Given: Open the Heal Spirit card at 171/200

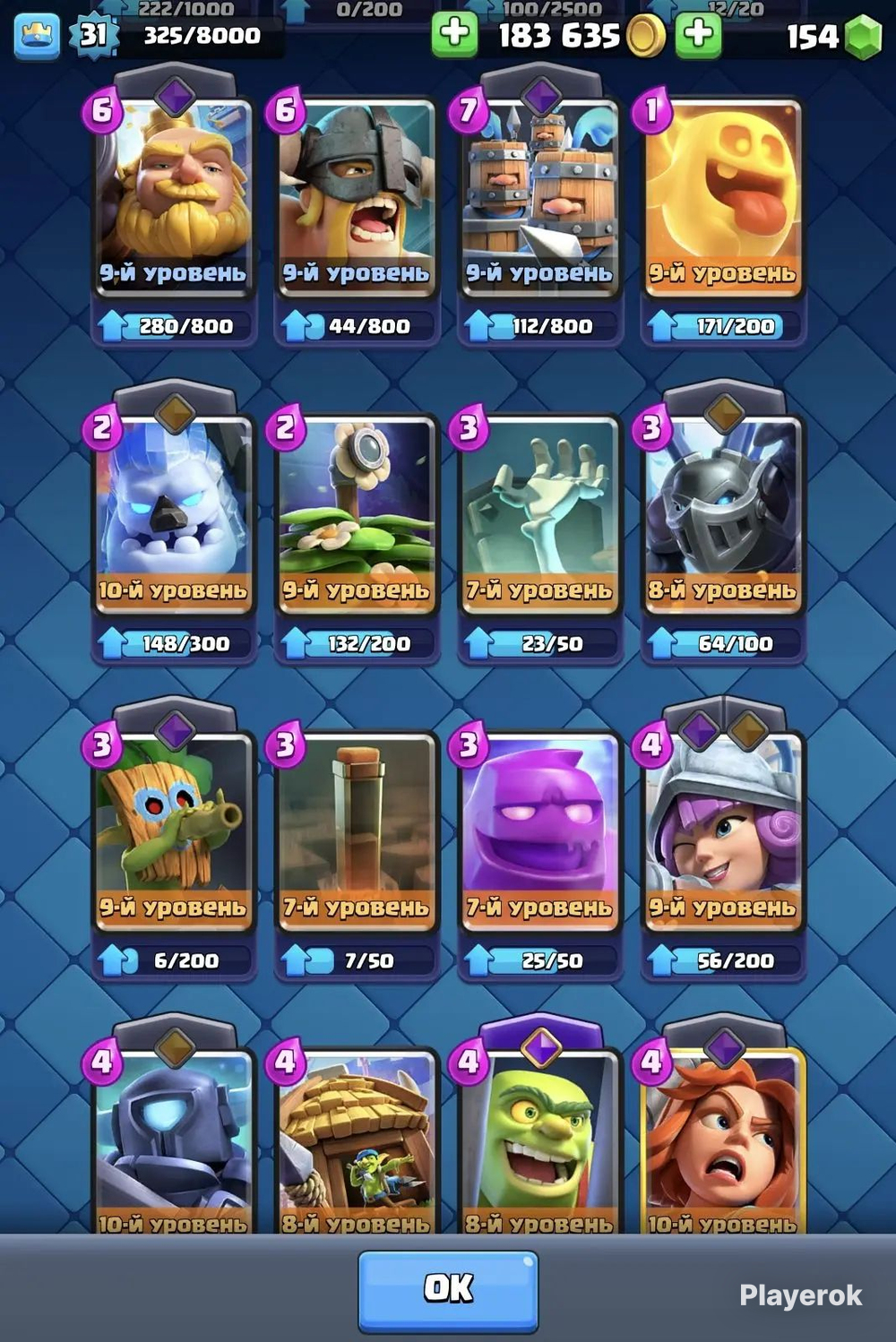Looking at the screenshot, I should pyautogui.click(x=722, y=197).
